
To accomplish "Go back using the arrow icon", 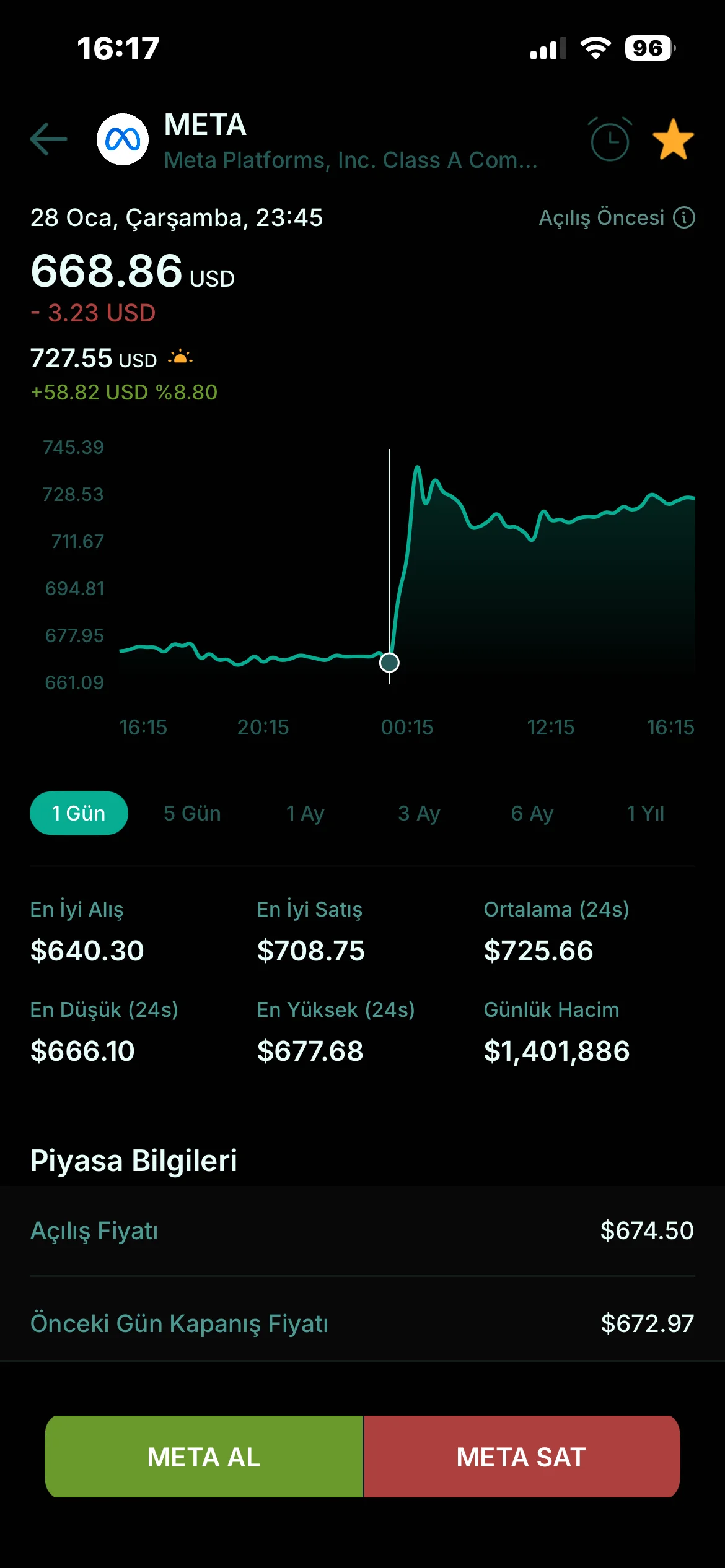I will 48,139.
